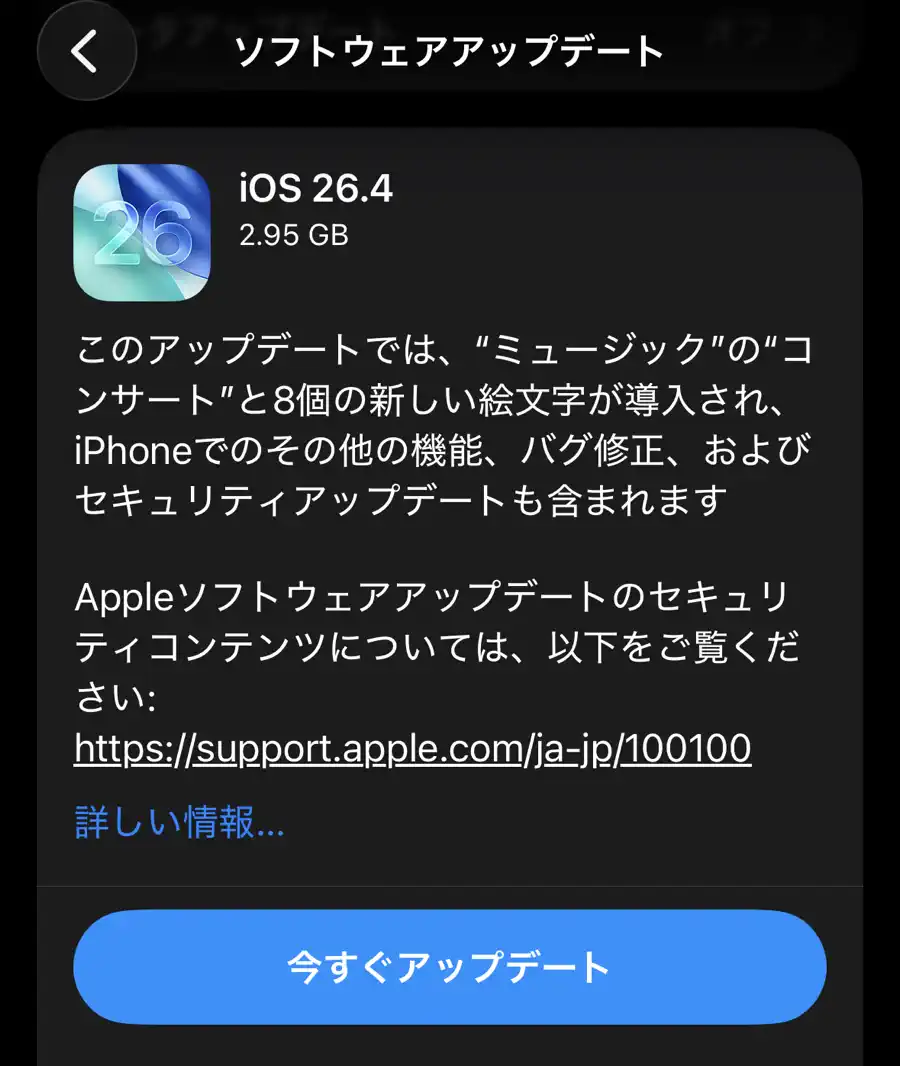Open the support.apple.com security content link
This screenshot has width=900, height=1066.
click(412, 747)
